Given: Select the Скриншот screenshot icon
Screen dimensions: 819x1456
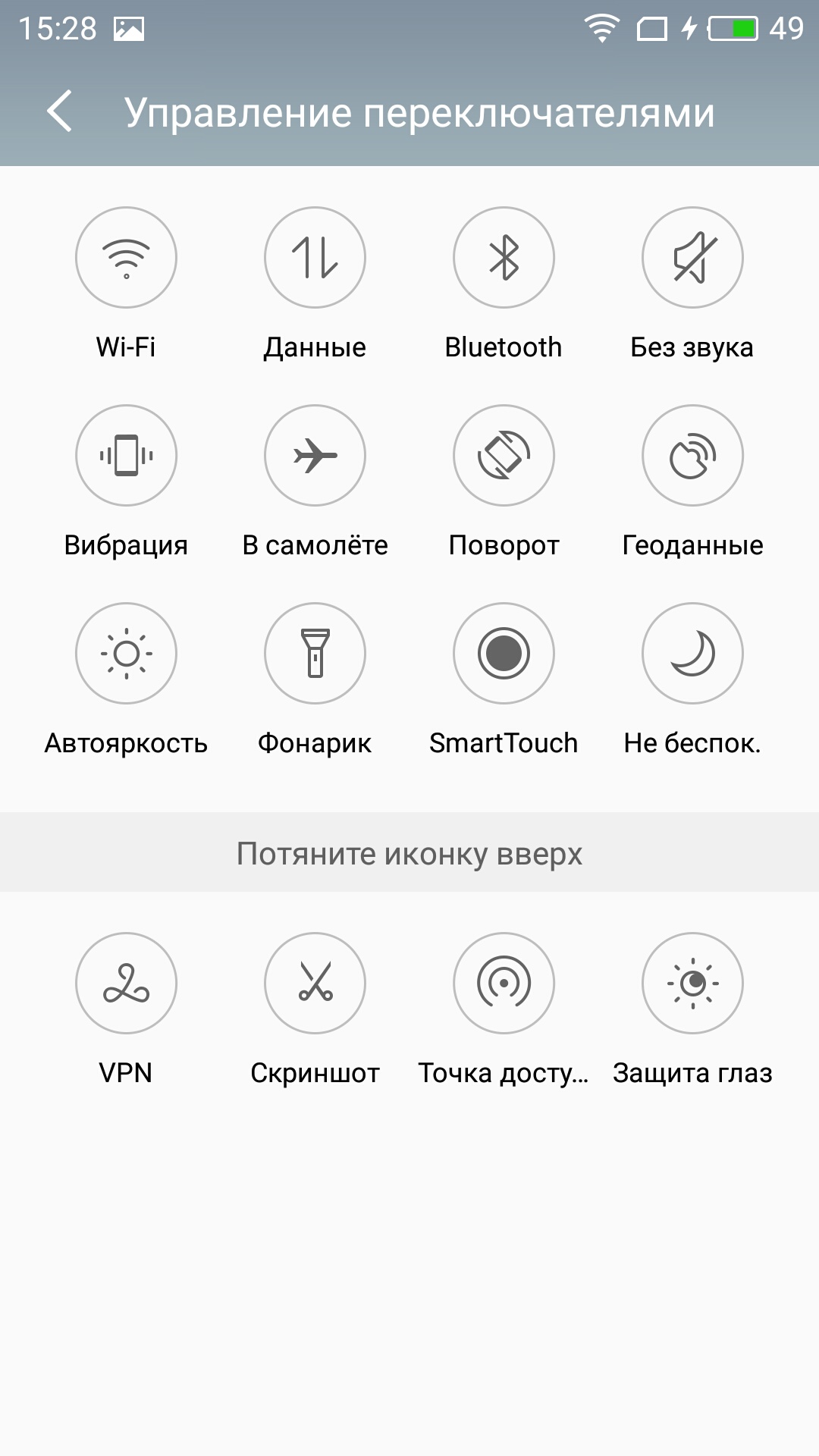Looking at the screenshot, I should click(315, 983).
